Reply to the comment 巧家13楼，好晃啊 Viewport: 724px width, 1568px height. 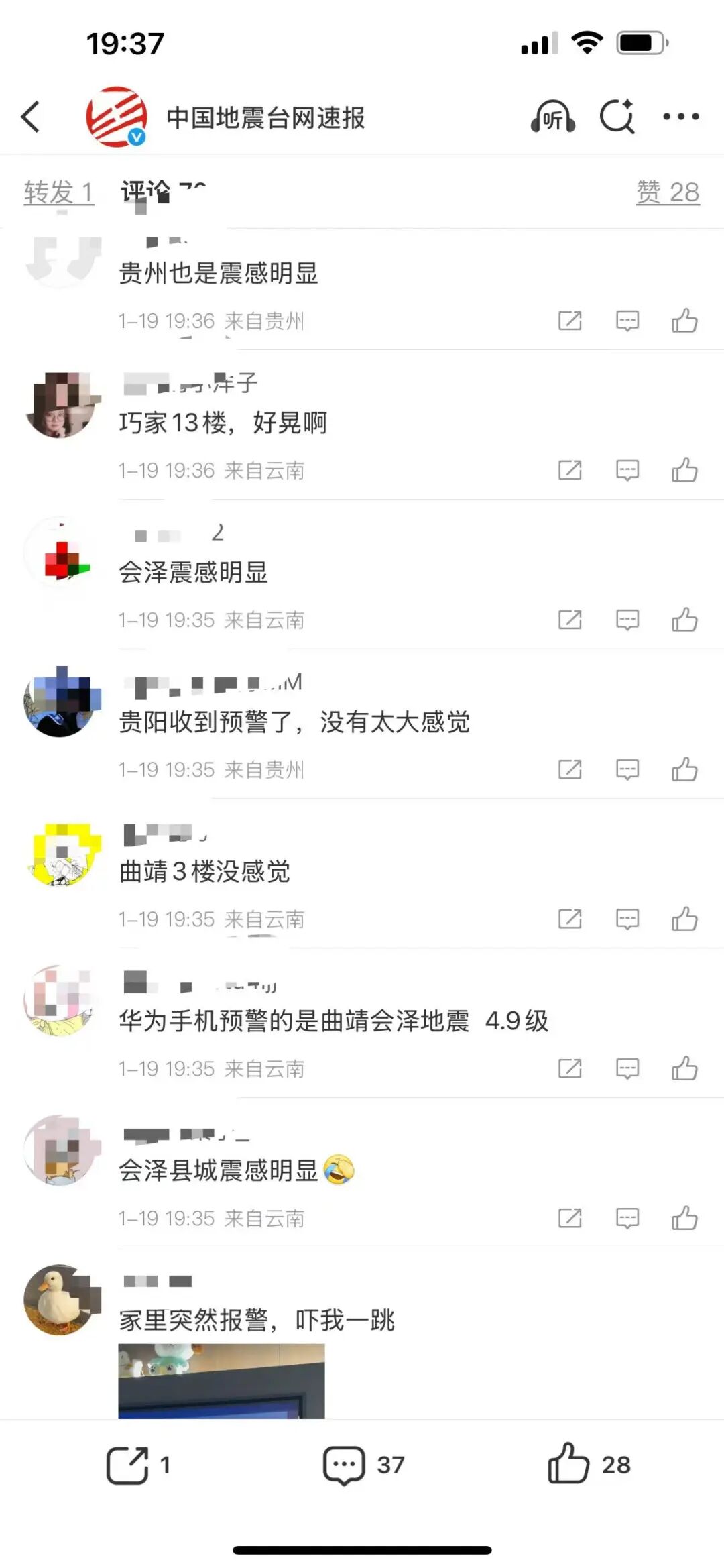point(627,470)
